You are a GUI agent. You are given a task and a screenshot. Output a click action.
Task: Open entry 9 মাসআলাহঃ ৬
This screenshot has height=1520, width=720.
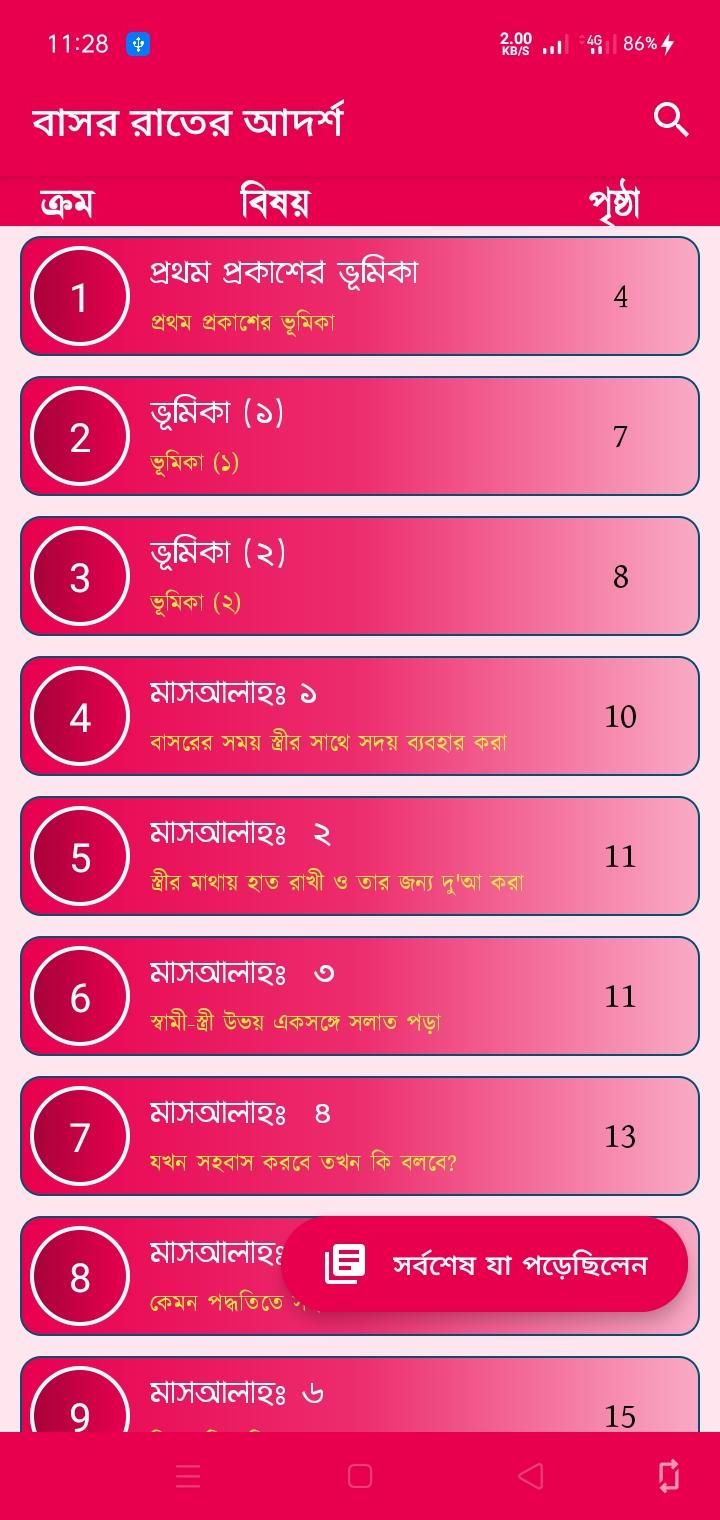(x=360, y=1394)
